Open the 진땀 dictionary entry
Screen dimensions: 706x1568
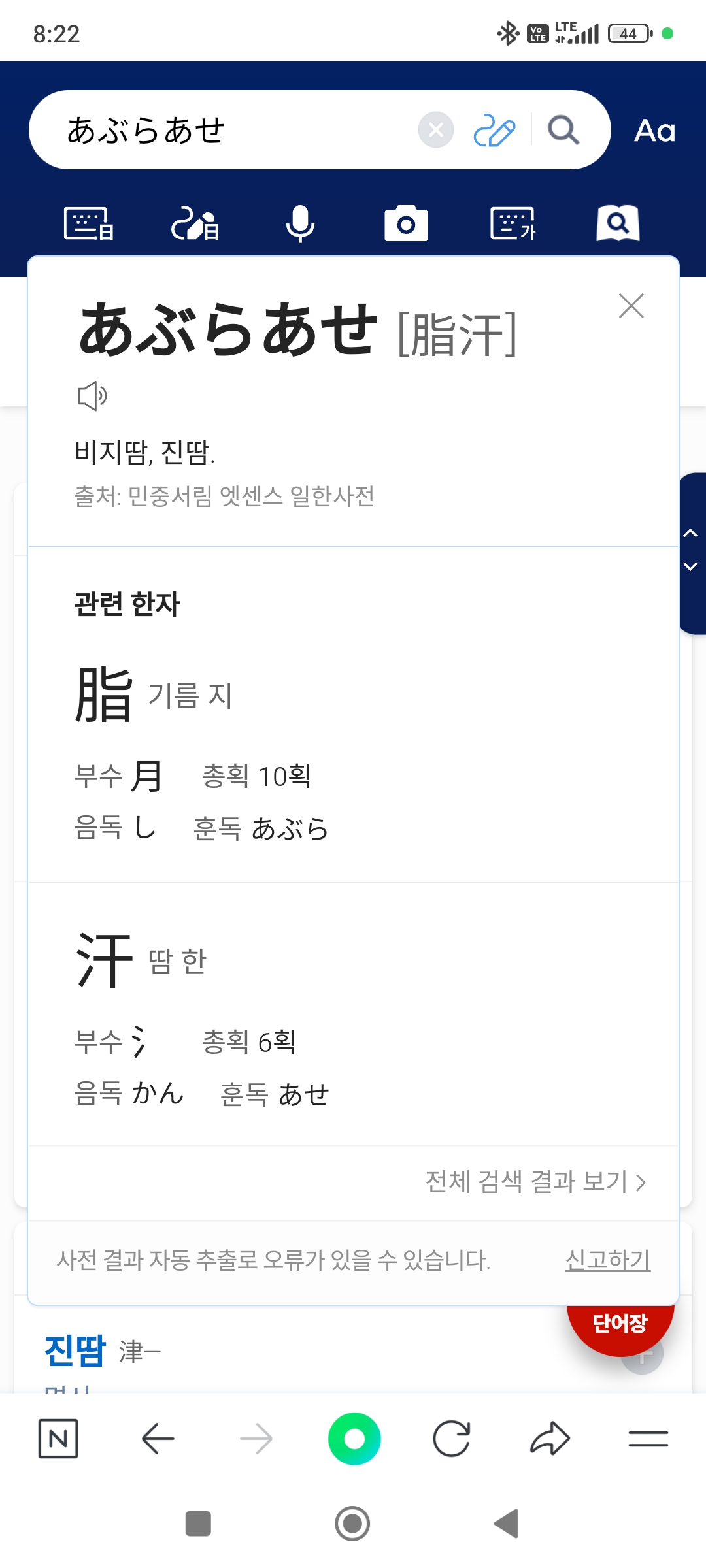(x=75, y=1350)
